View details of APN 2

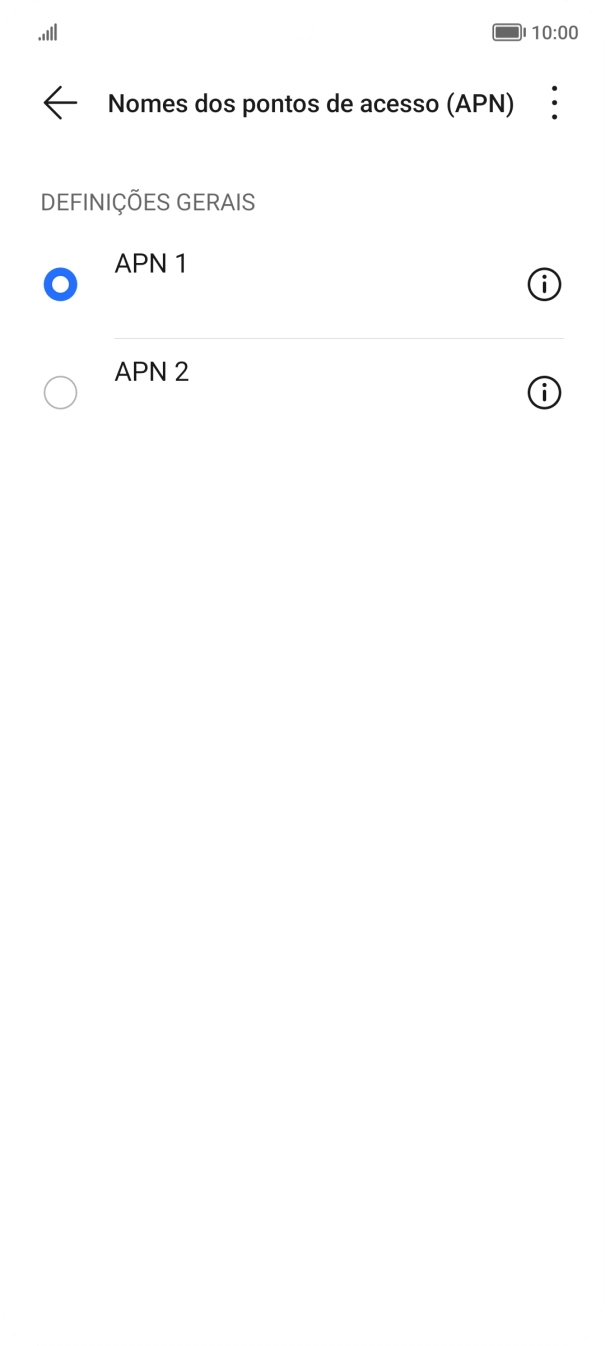pyautogui.click(x=544, y=393)
